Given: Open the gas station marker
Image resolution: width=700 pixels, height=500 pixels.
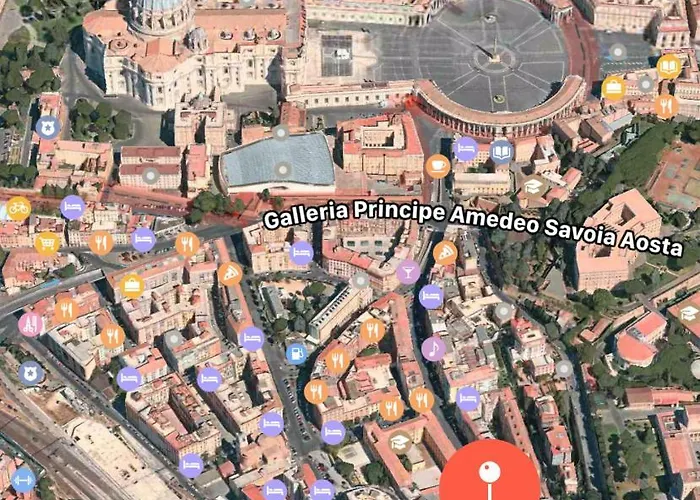Looking at the screenshot, I should tap(296, 353).
